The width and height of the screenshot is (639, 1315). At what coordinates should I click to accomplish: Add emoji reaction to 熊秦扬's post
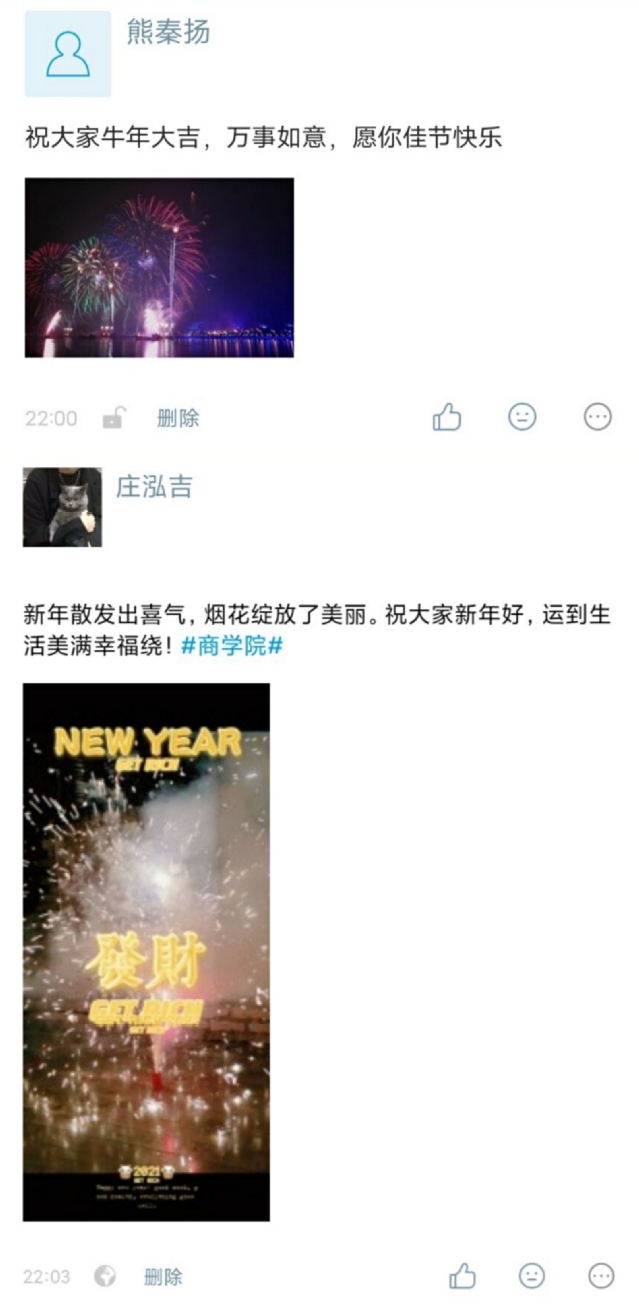coord(522,417)
